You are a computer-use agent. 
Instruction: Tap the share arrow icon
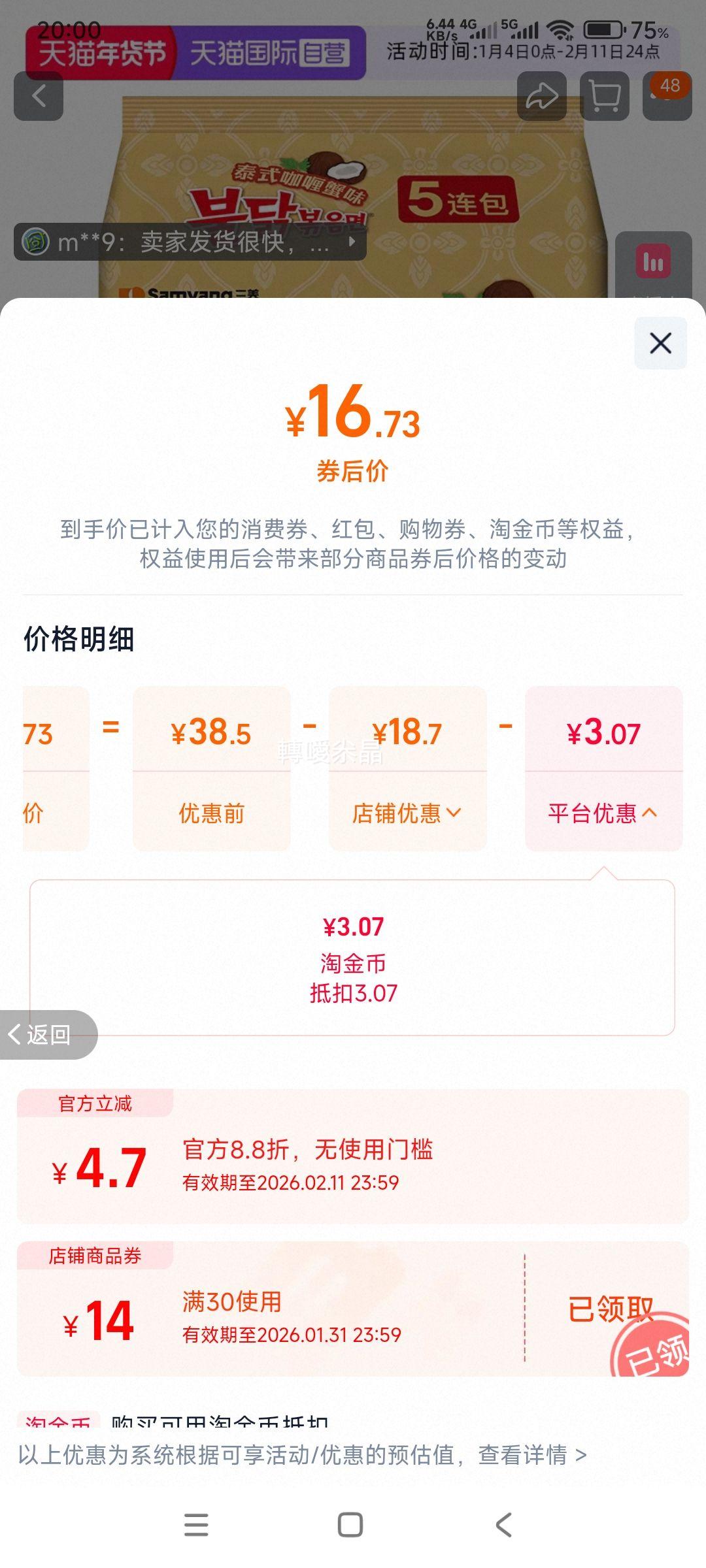tap(542, 97)
